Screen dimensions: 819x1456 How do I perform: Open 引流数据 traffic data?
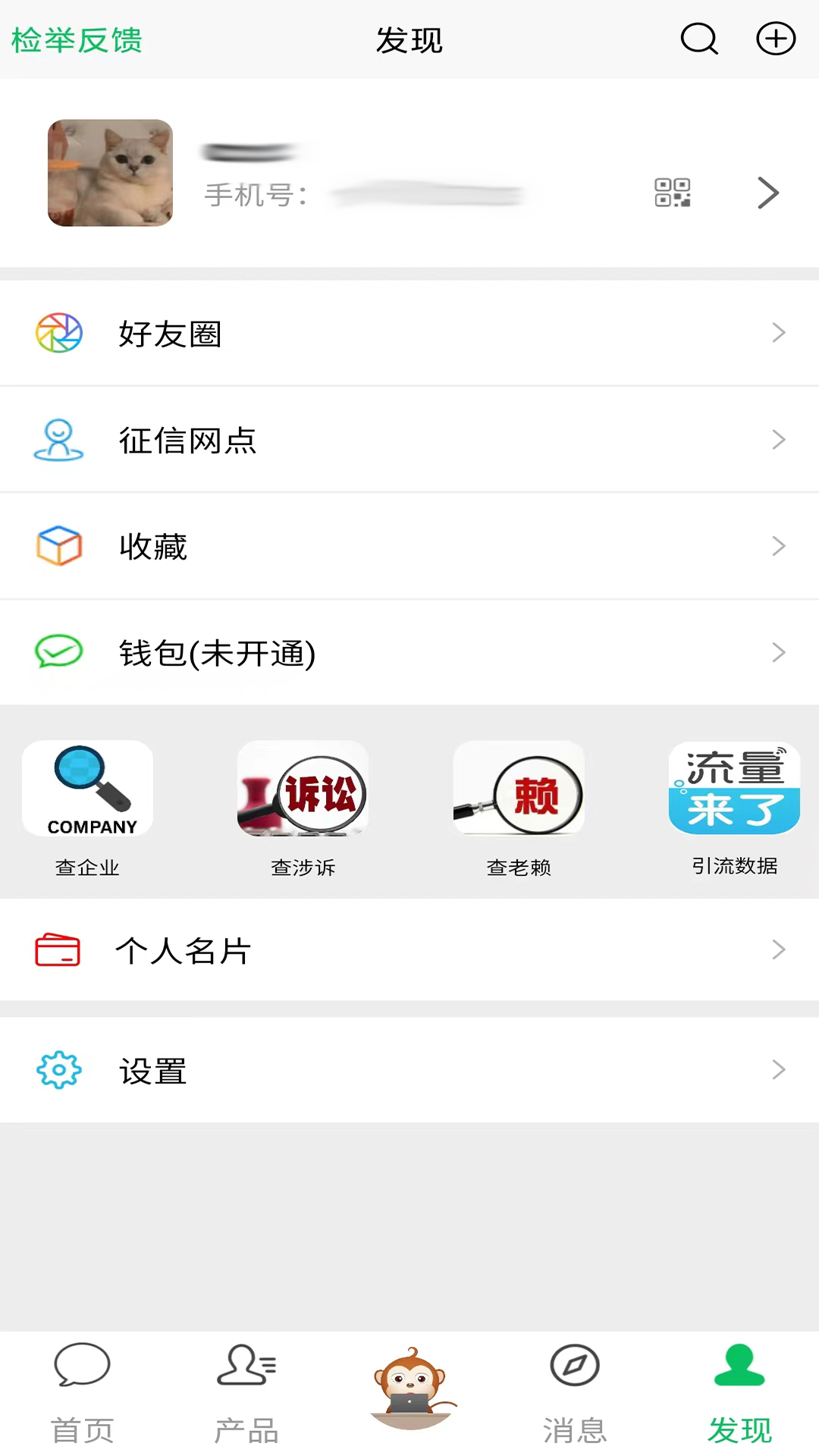point(733,789)
